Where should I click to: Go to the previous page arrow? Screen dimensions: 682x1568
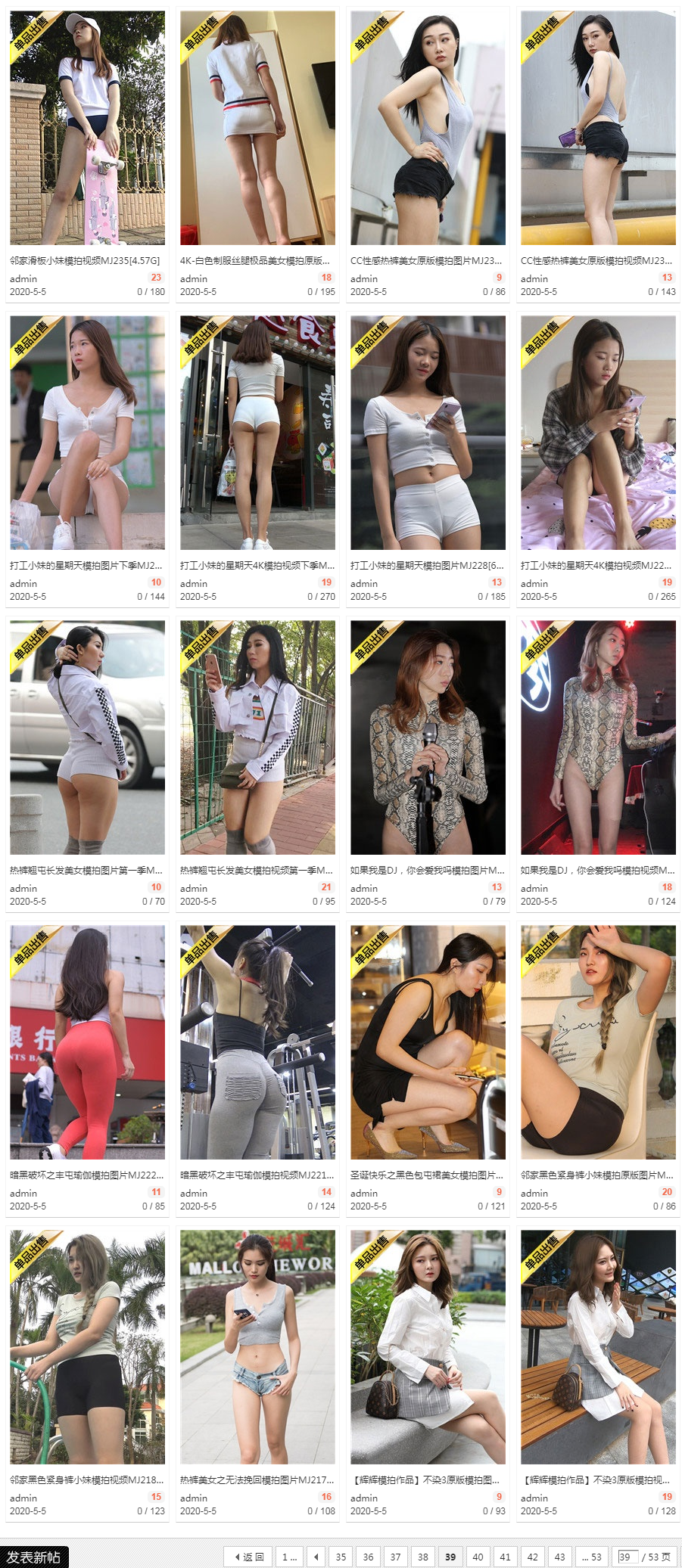click(x=316, y=1557)
